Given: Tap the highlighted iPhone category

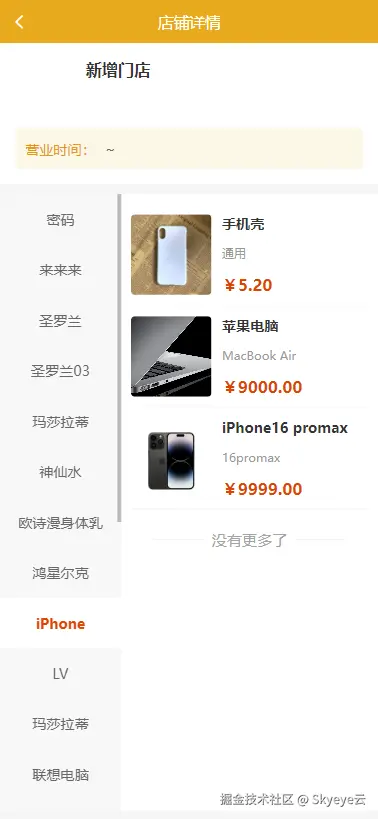Looking at the screenshot, I should (x=61, y=624).
